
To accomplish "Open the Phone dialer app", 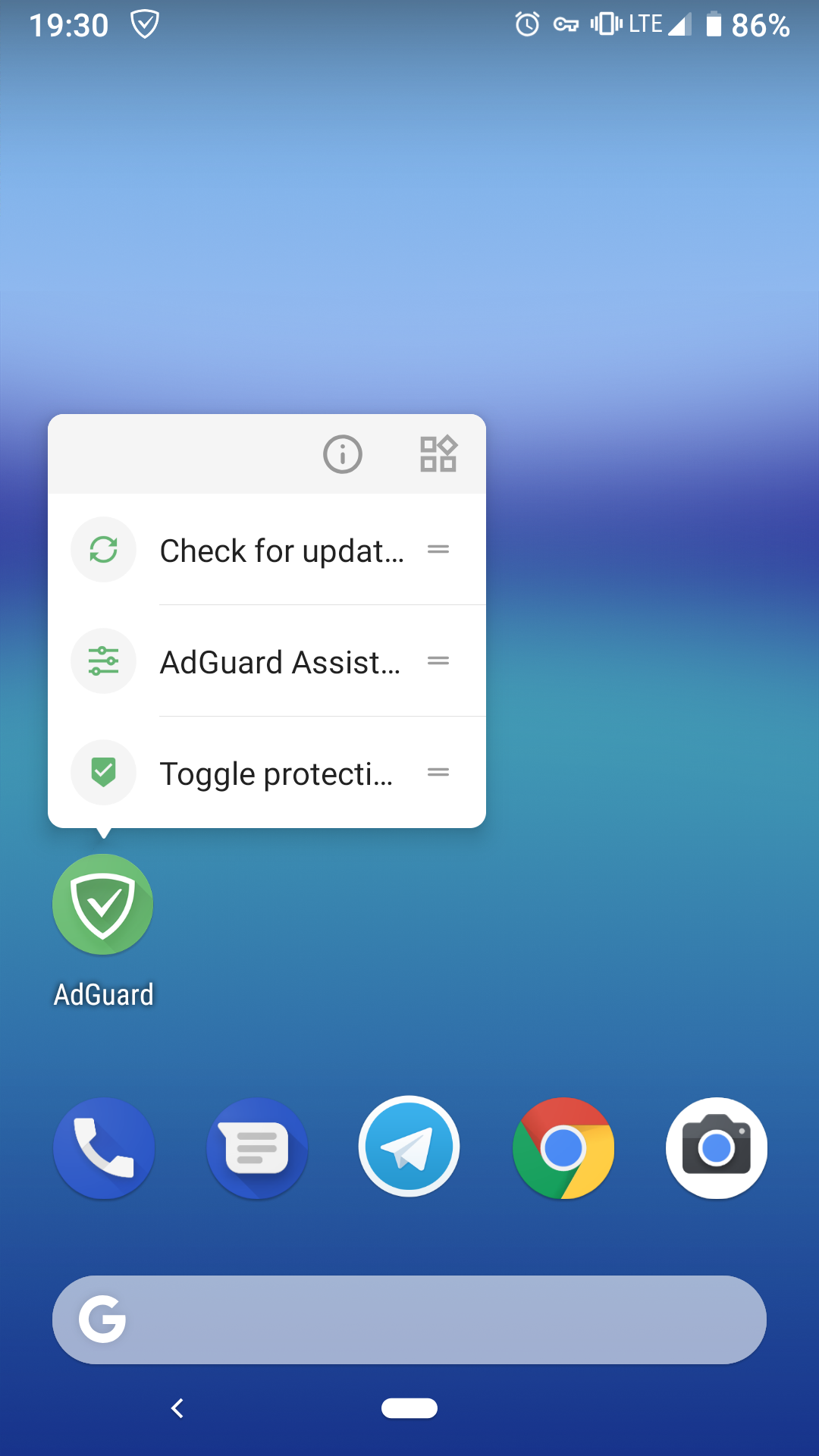I will click(x=104, y=1148).
